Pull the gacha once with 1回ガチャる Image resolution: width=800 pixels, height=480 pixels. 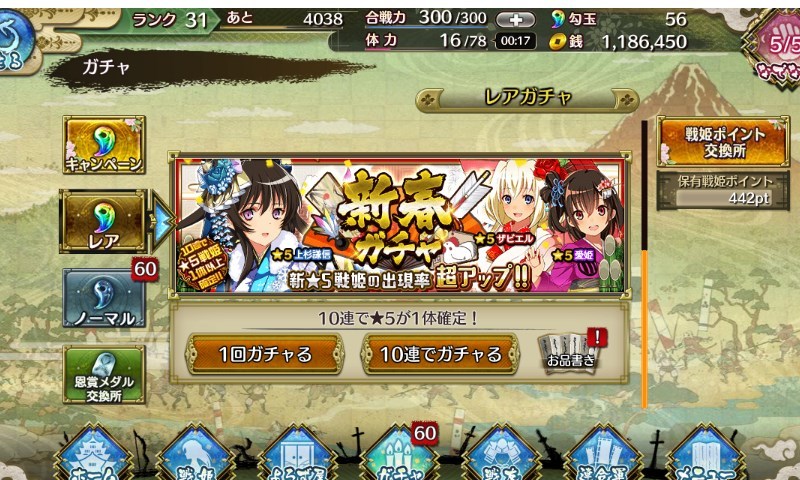coord(265,353)
